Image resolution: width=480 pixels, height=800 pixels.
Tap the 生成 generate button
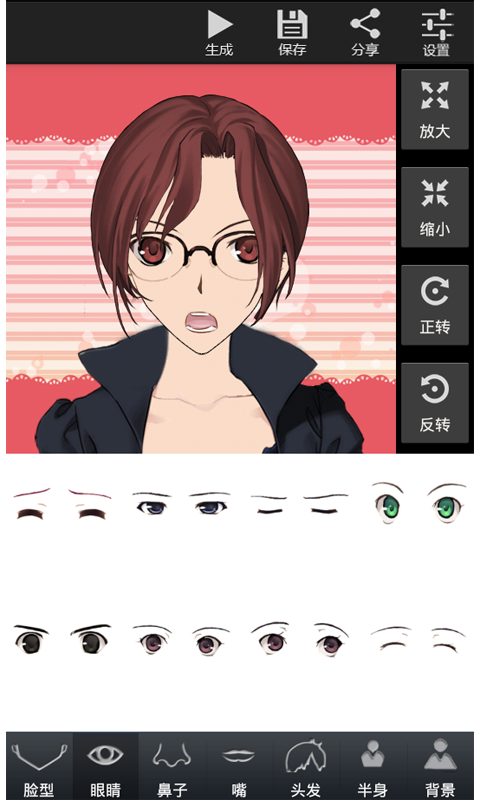[219, 33]
